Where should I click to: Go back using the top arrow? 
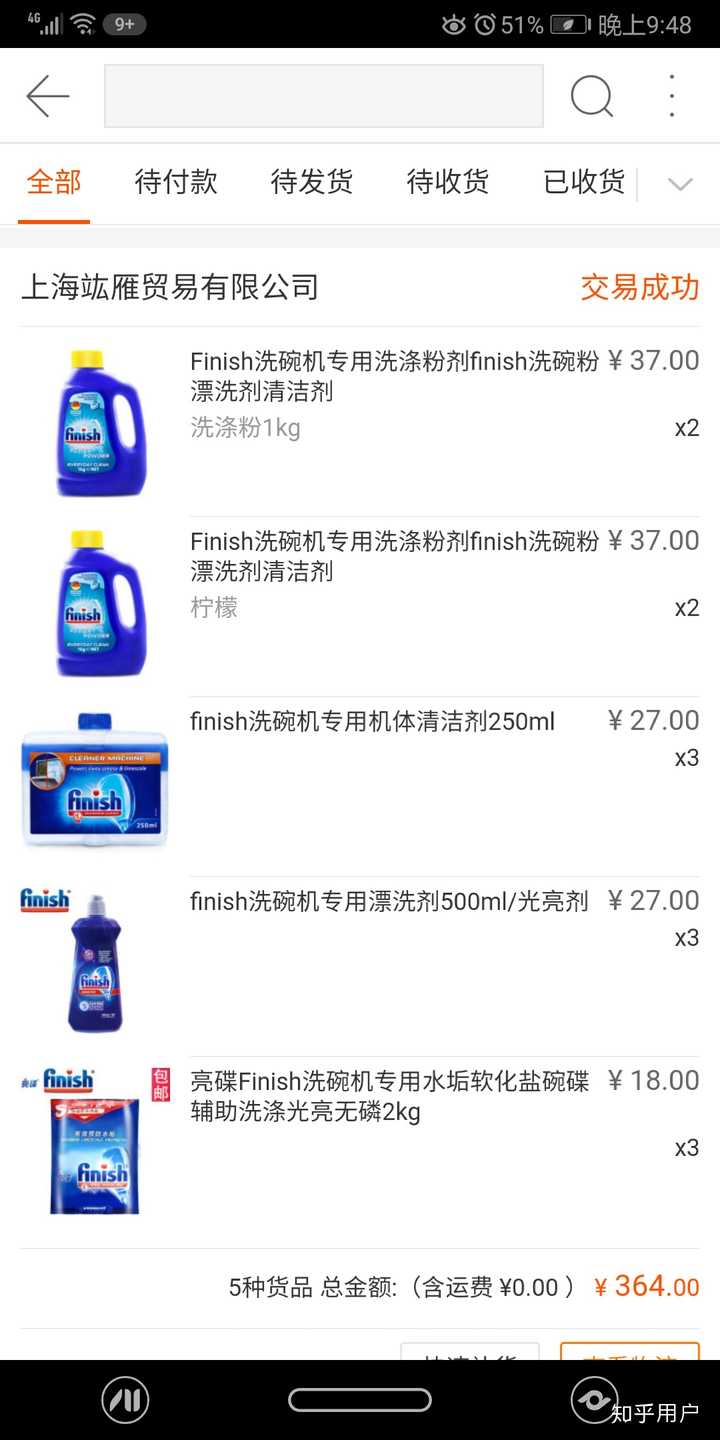pyautogui.click(x=47, y=96)
